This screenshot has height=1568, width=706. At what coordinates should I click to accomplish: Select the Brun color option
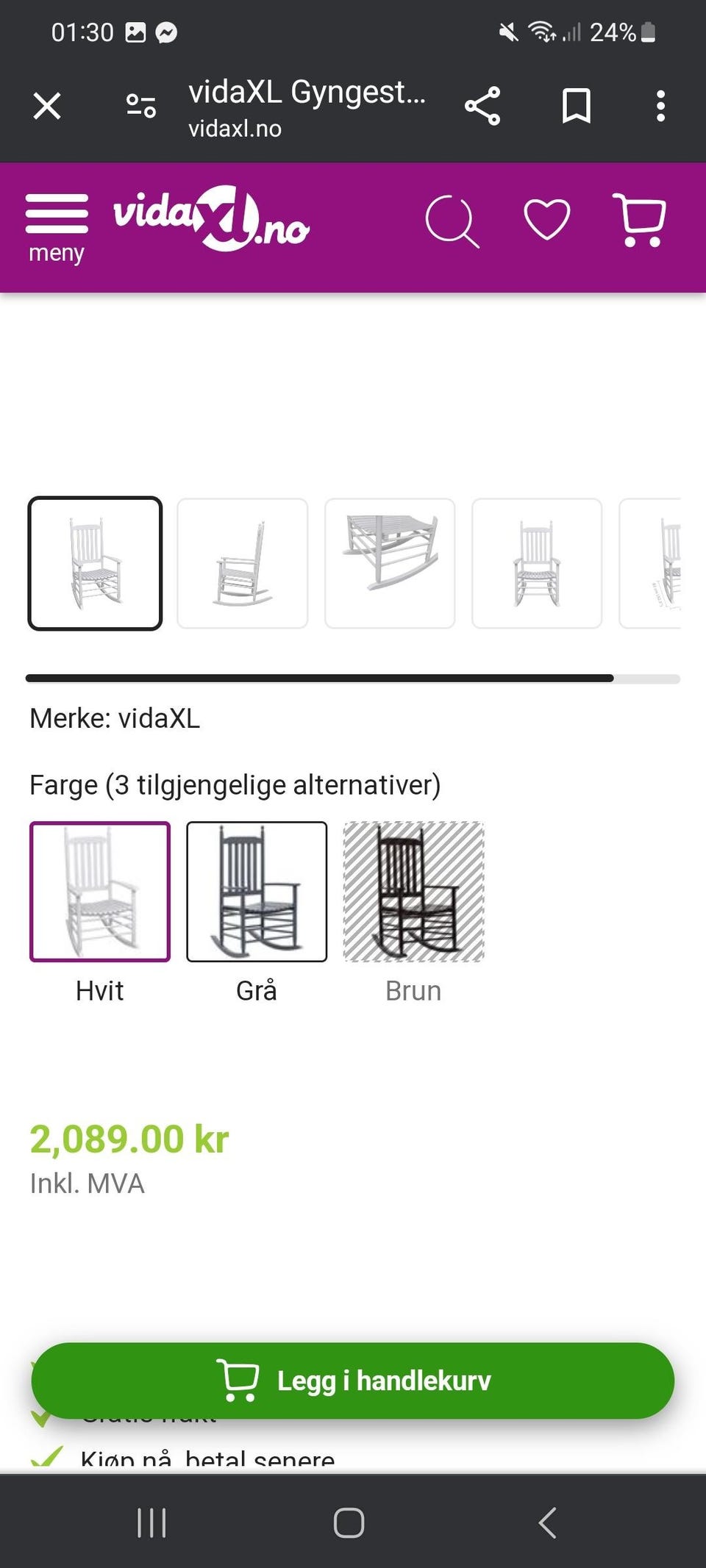coord(413,892)
